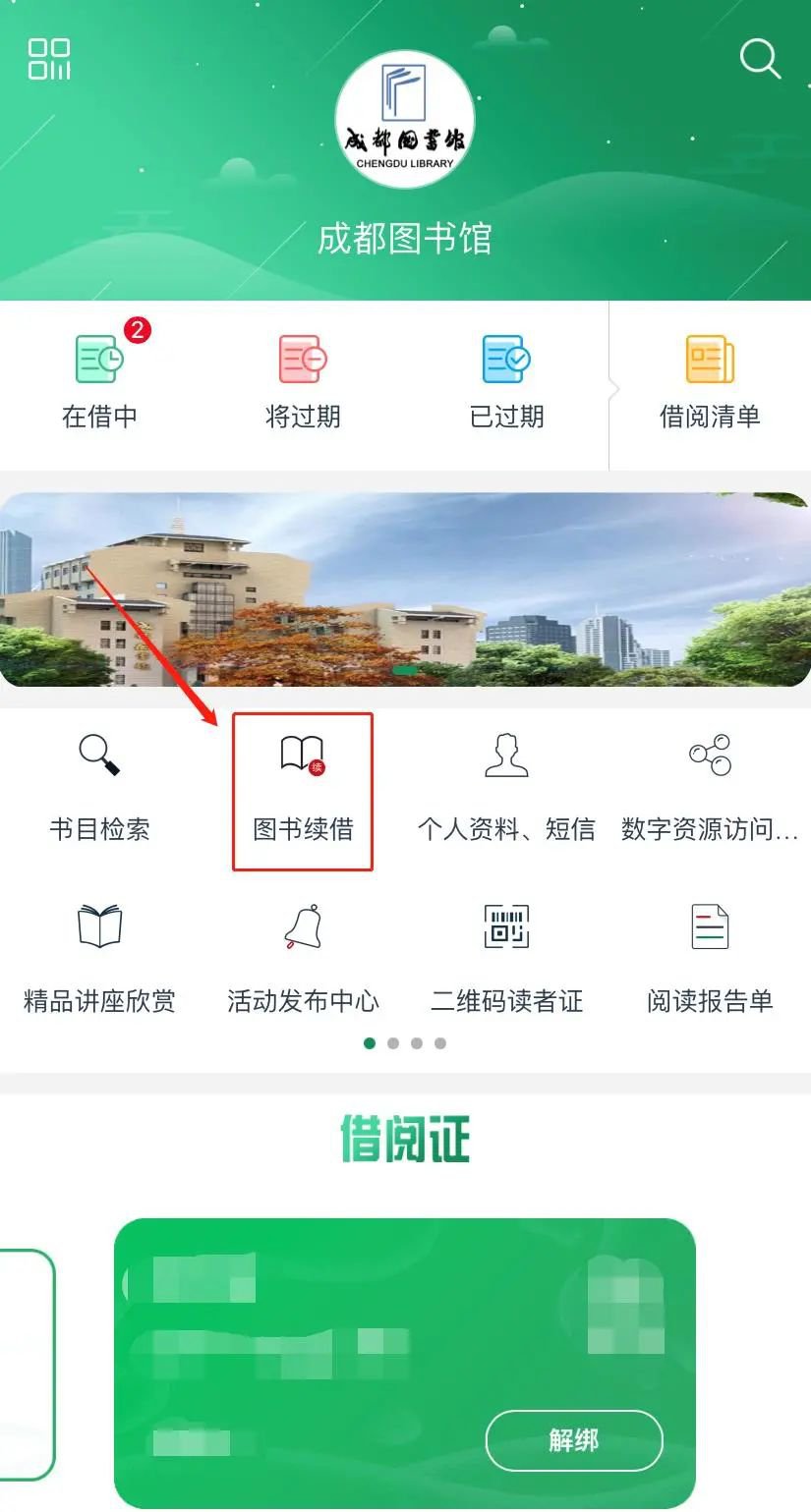
Task: Open the library building banner
Action: click(405, 589)
